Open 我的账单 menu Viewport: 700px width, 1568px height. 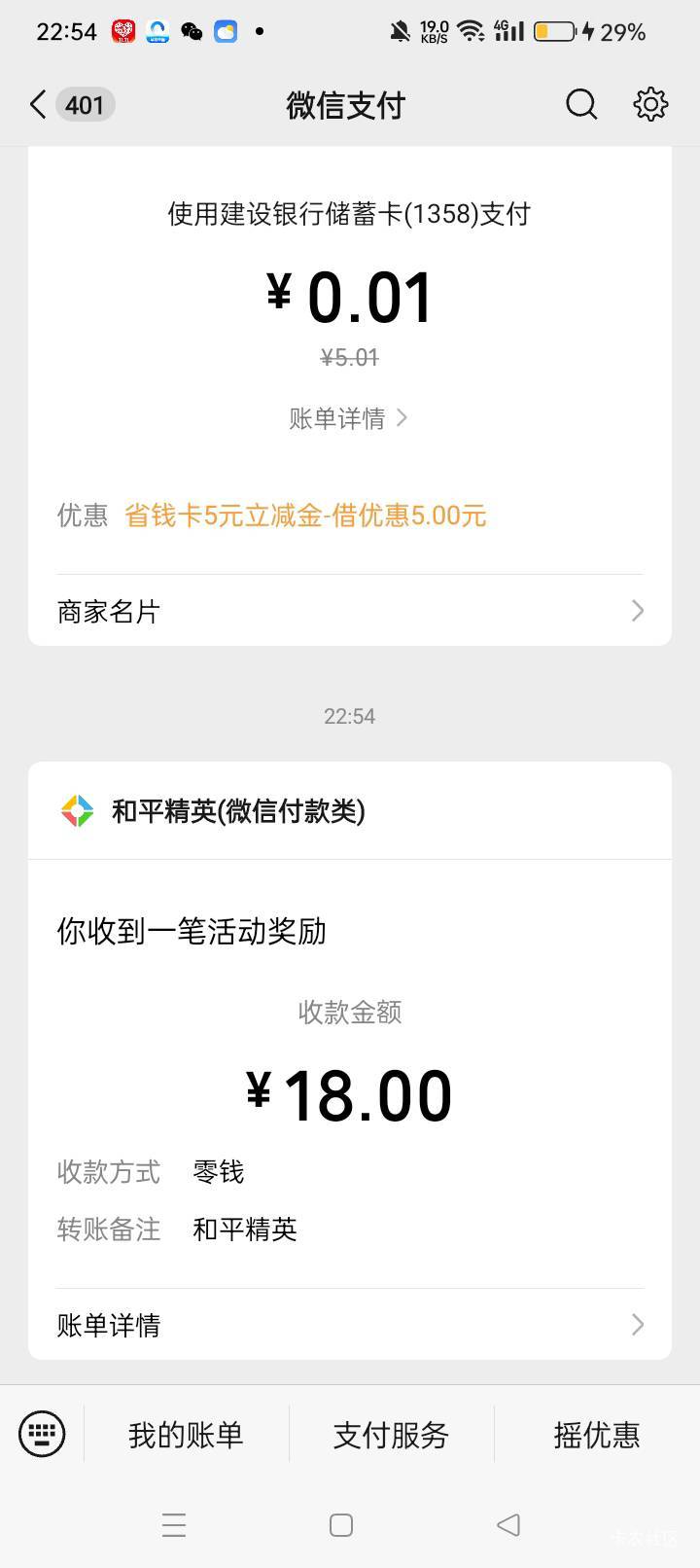tap(186, 1435)
